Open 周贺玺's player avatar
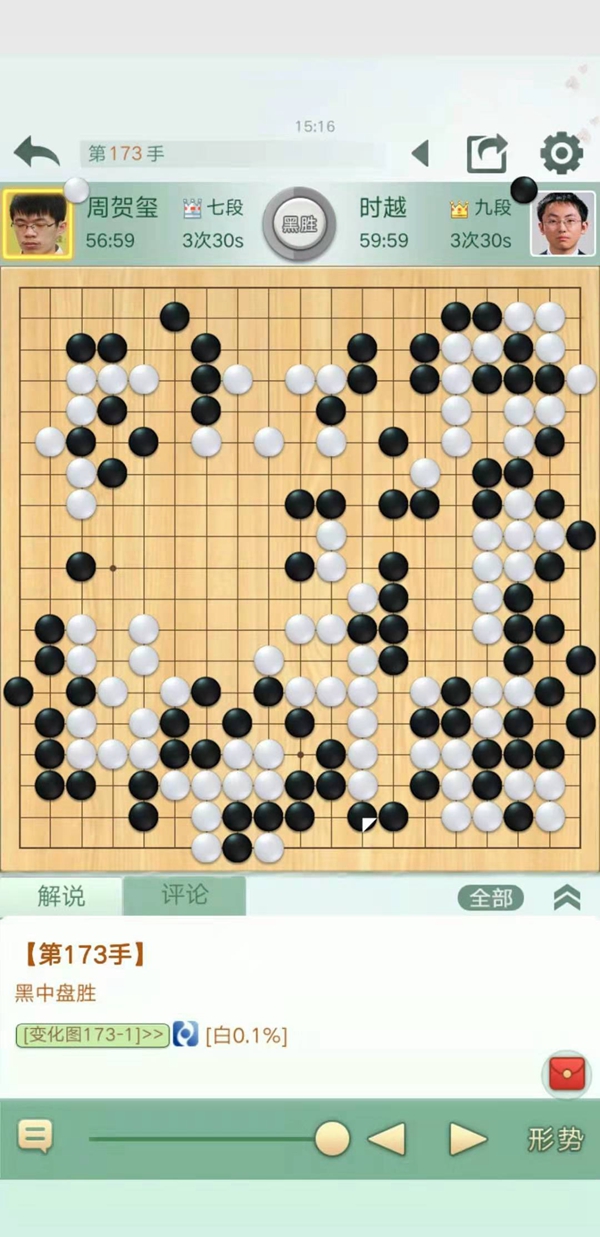Viewport: 600px width, 1237px height. coord(37,224)
